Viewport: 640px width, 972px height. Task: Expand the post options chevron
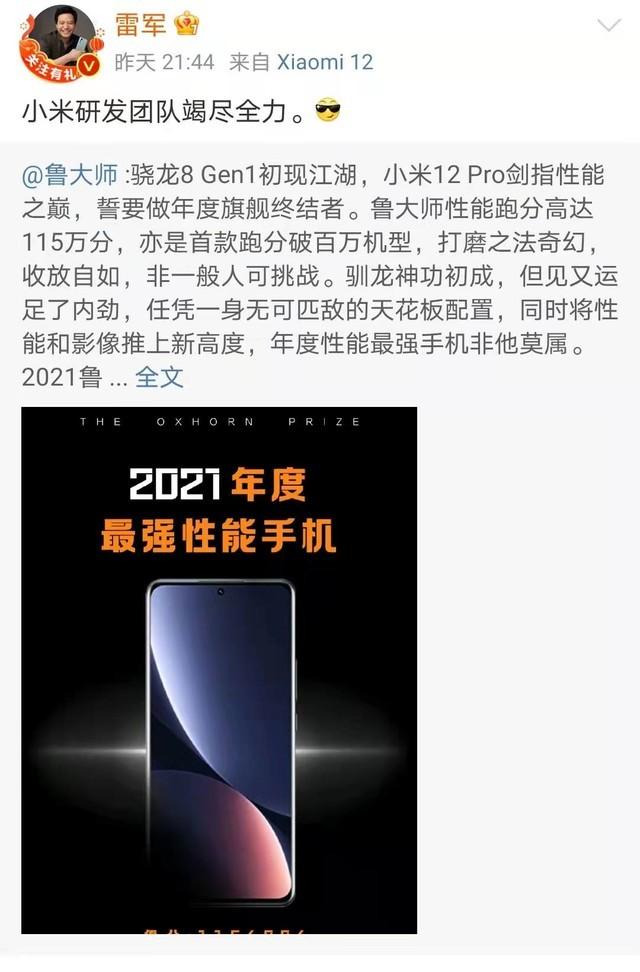pyautogui.click(x=608, y=25)
